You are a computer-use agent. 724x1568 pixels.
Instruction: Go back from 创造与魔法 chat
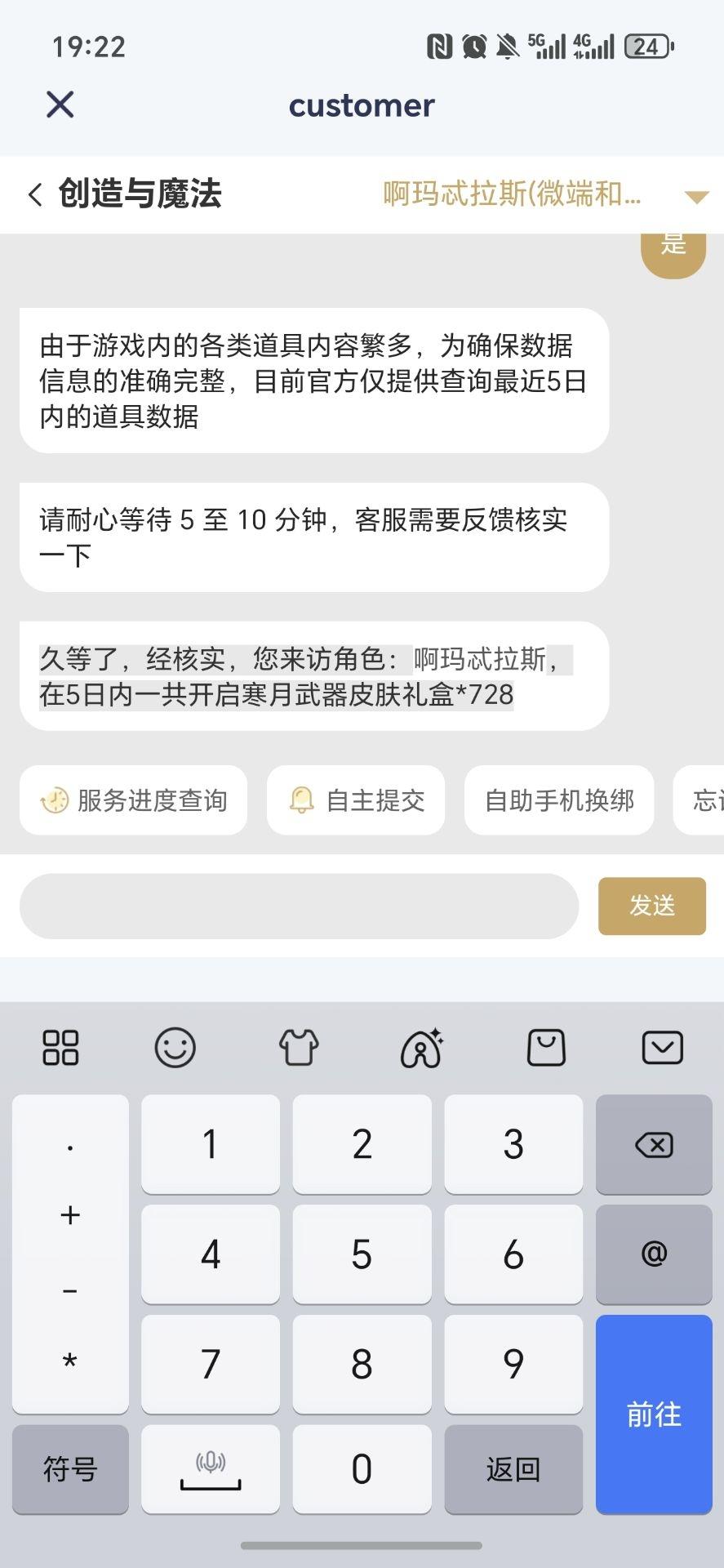click(35, 194)
